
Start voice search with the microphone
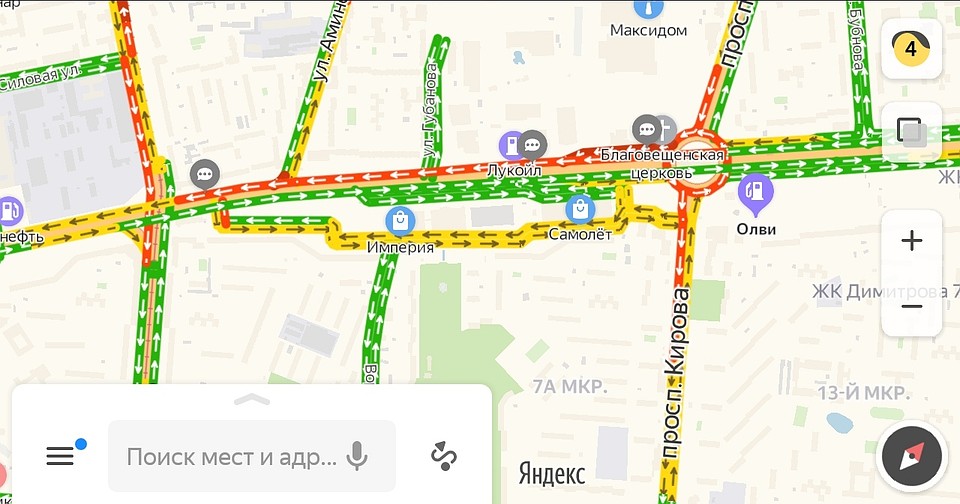(357, 457)
